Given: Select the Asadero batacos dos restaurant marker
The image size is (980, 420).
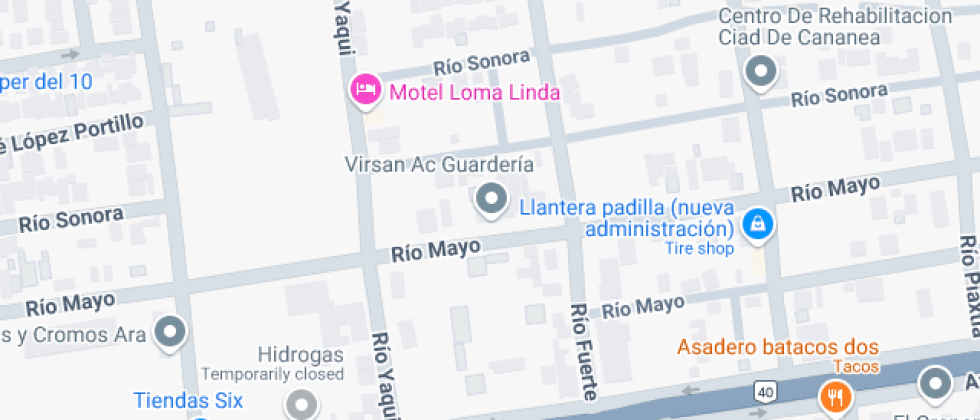Looking at the screenshot, I should (832, 397).
